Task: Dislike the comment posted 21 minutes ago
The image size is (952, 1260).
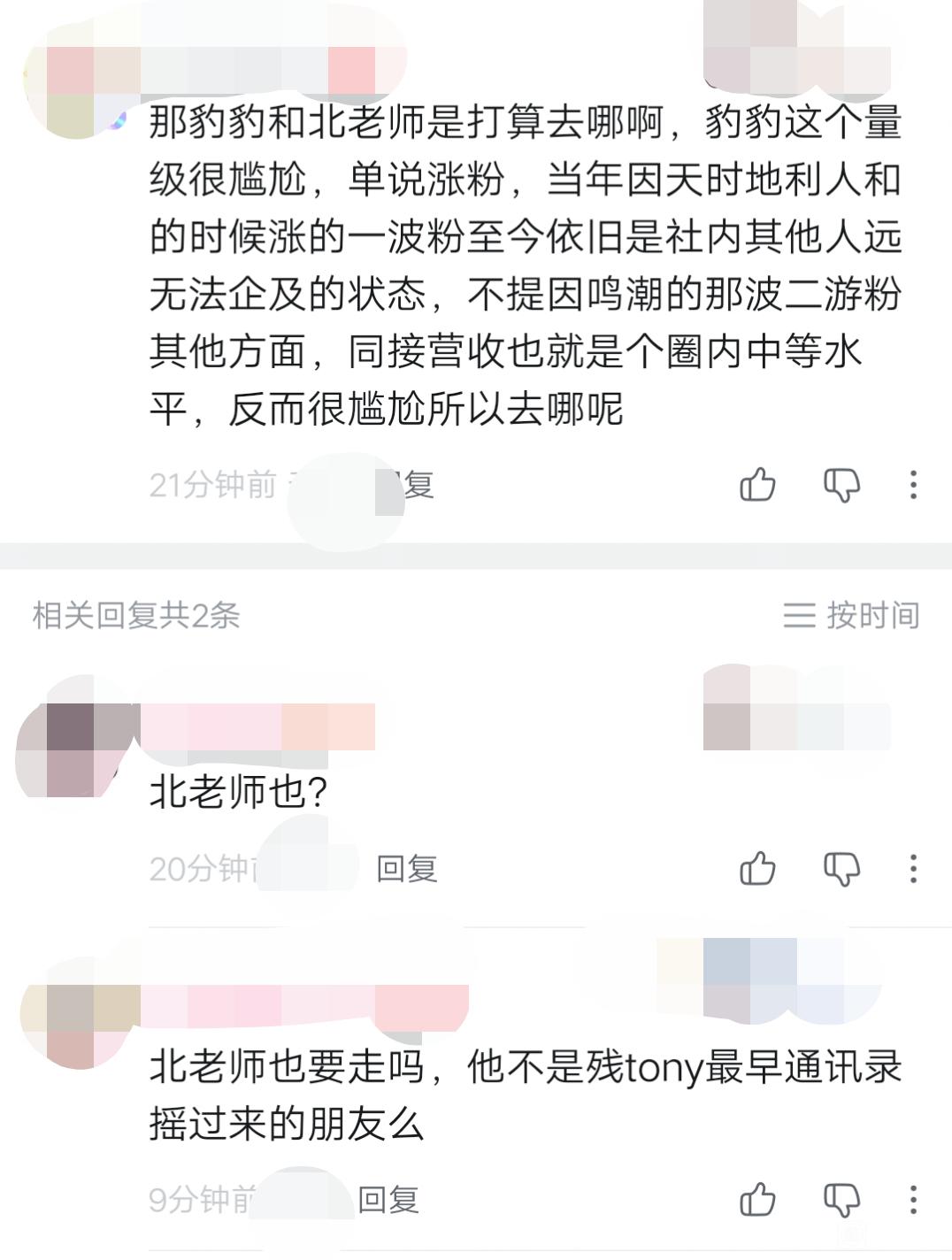Action: point(841,485)
